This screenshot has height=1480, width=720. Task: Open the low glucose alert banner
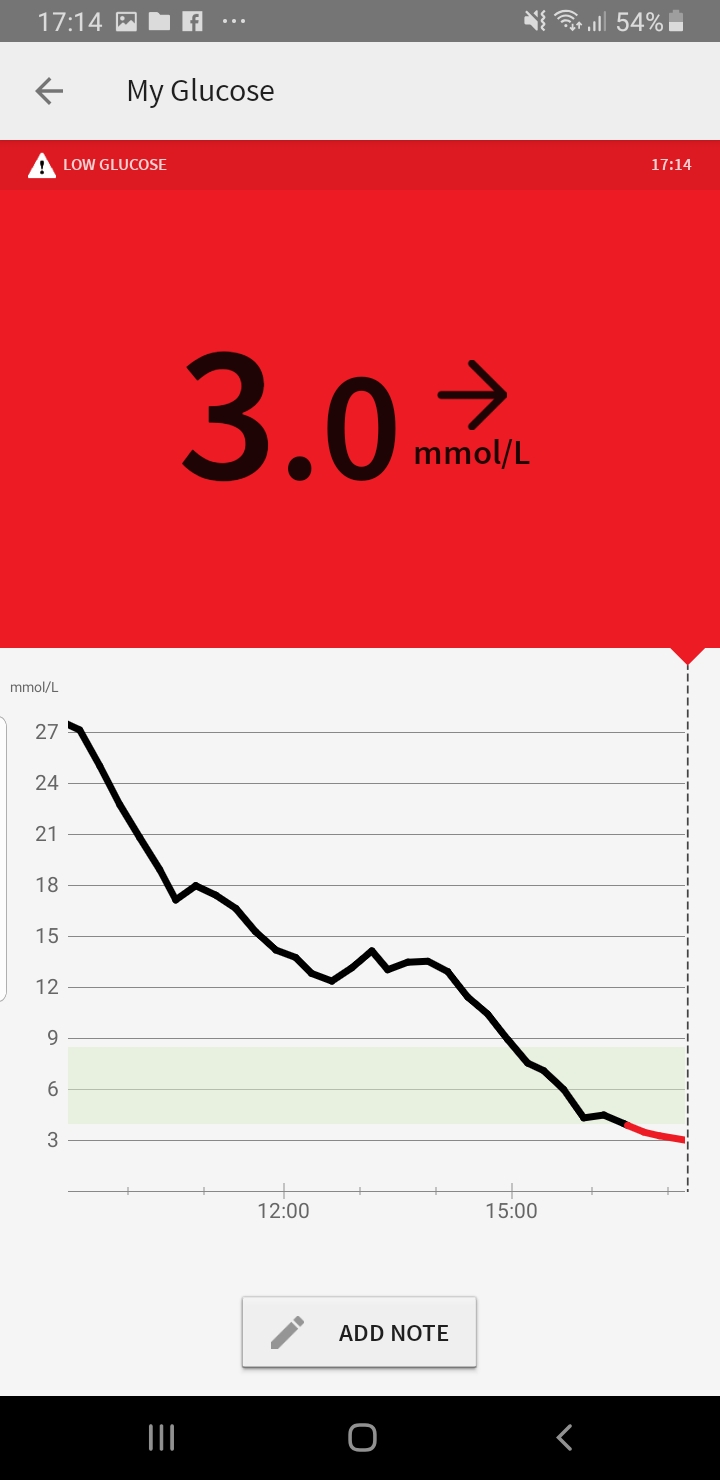(360, 165)
